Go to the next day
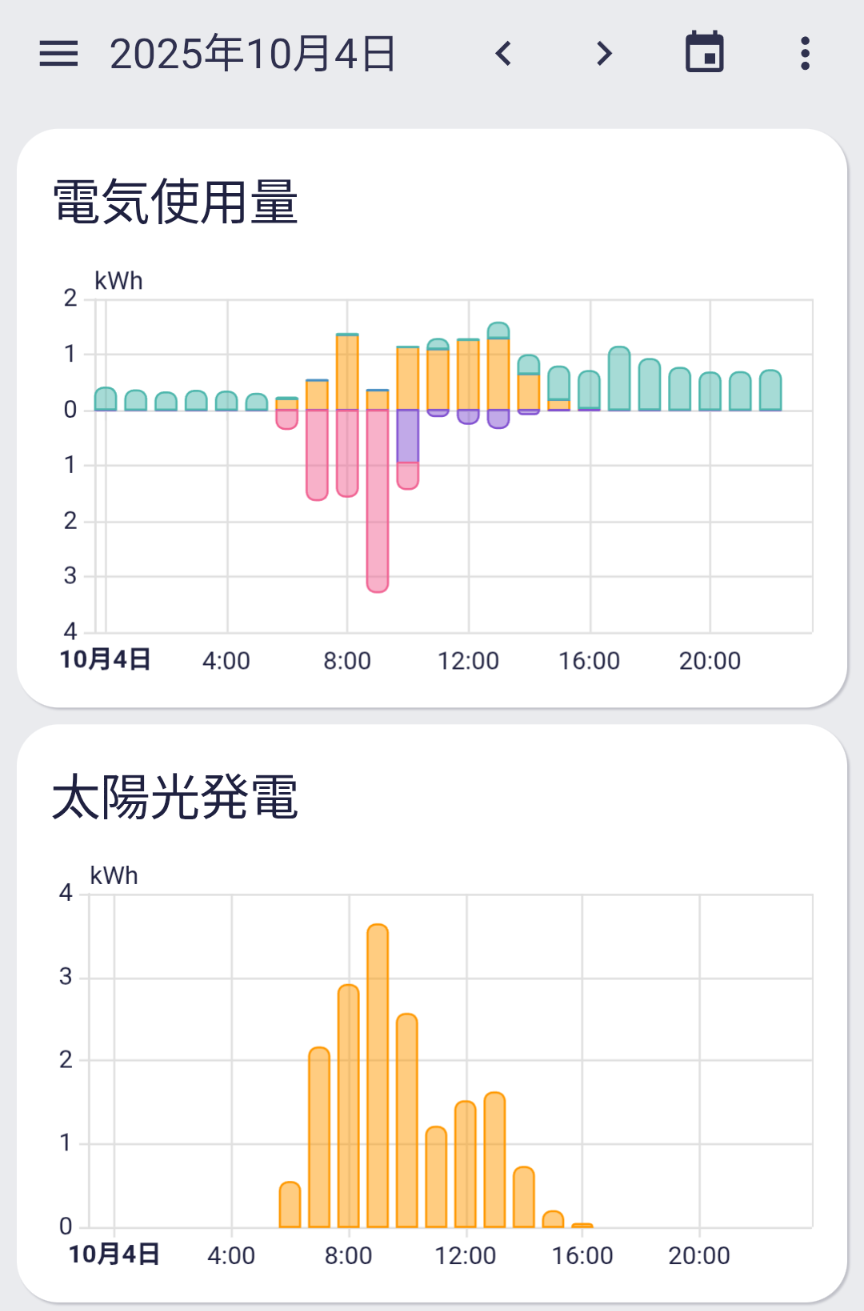 pos(603,54)
